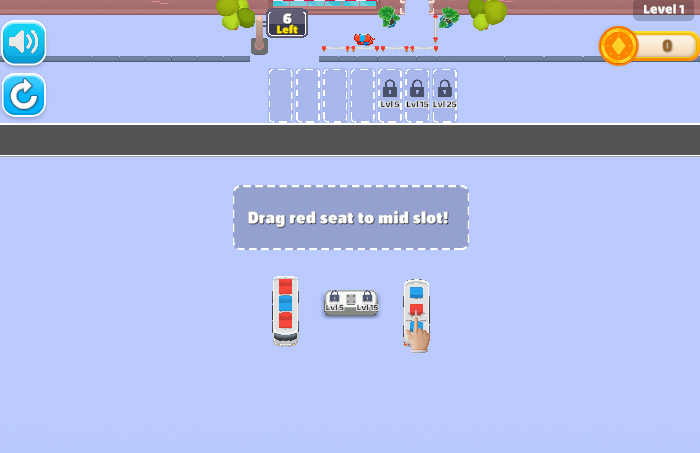Tap the gold coin counter
This screenshot has width=700, height=453.
[x=650, y=46]
